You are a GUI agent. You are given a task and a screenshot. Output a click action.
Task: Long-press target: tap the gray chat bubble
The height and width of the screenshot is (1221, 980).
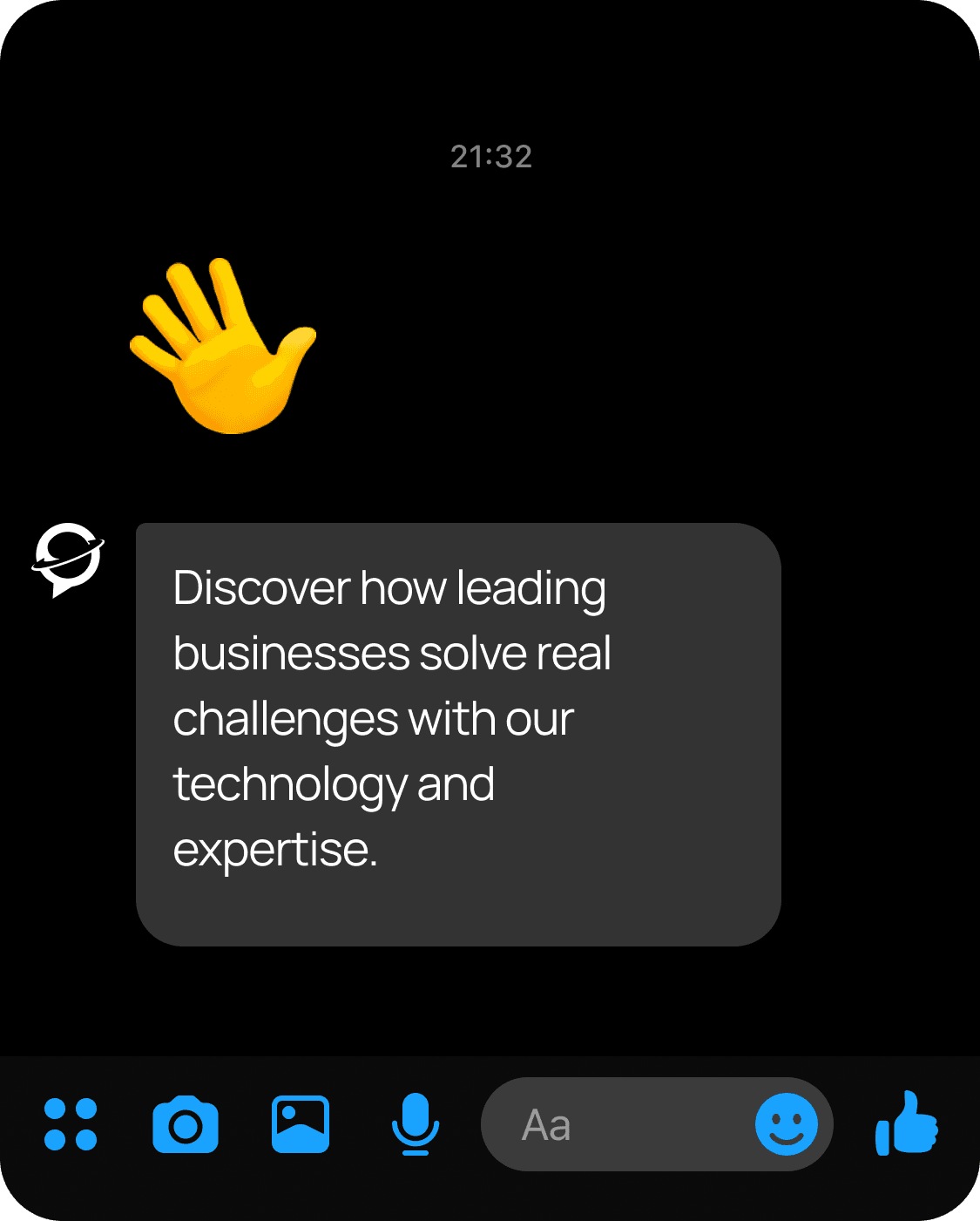pyautogui.click(x=459, y=732)
